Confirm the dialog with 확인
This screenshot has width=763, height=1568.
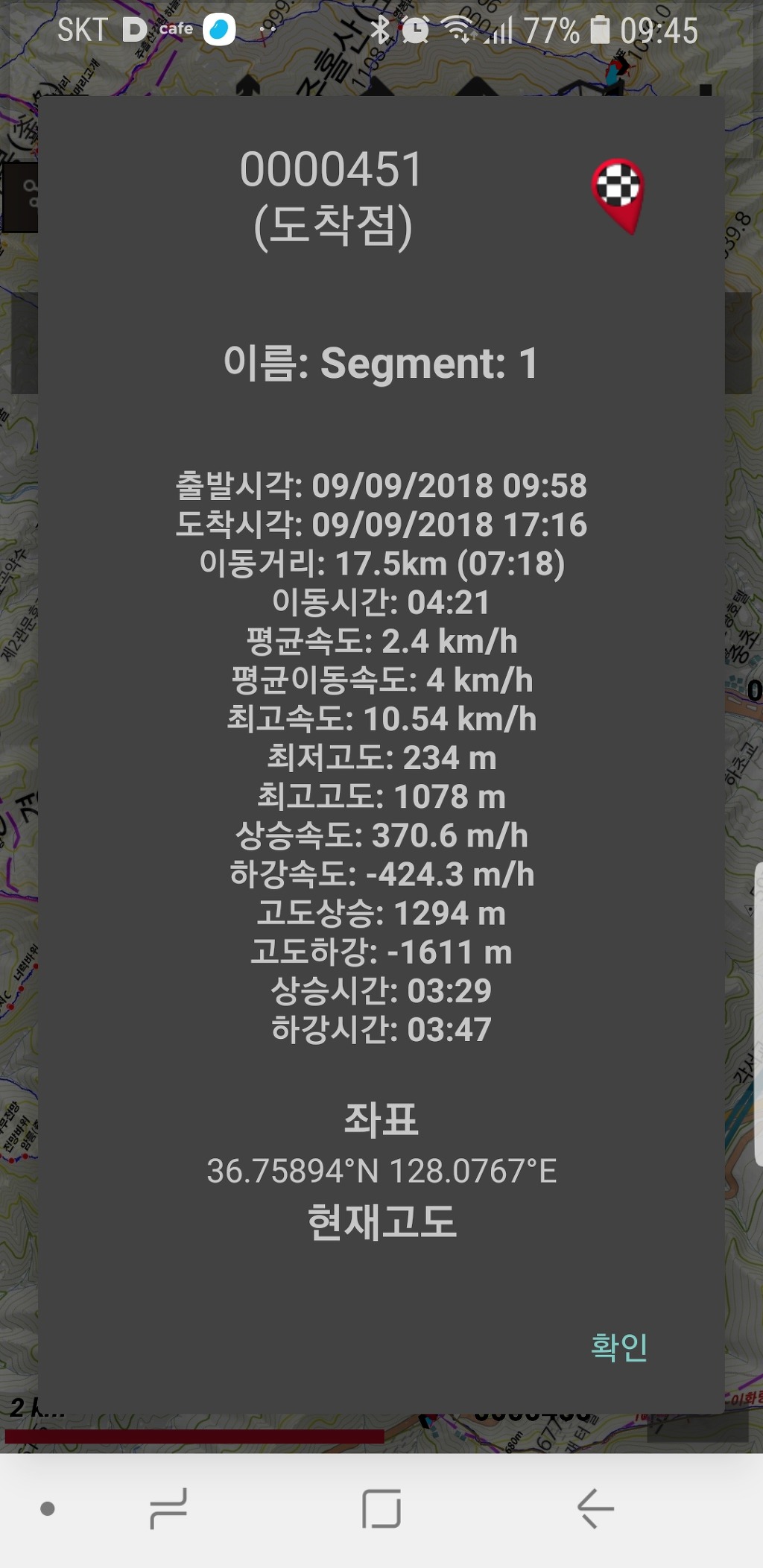[x=618, y=1347]
